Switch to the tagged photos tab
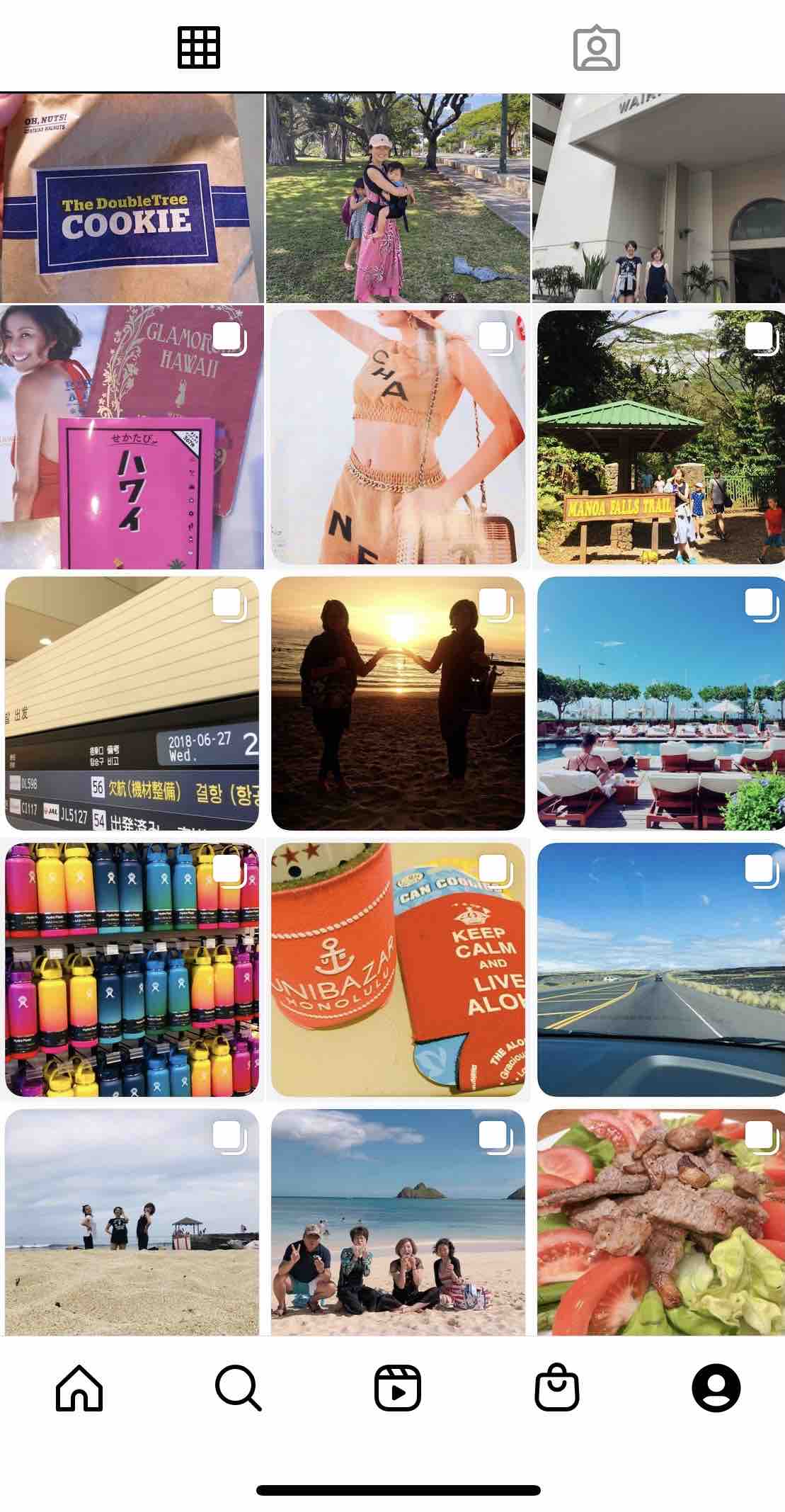785x1512 pixels. [596, 47]
